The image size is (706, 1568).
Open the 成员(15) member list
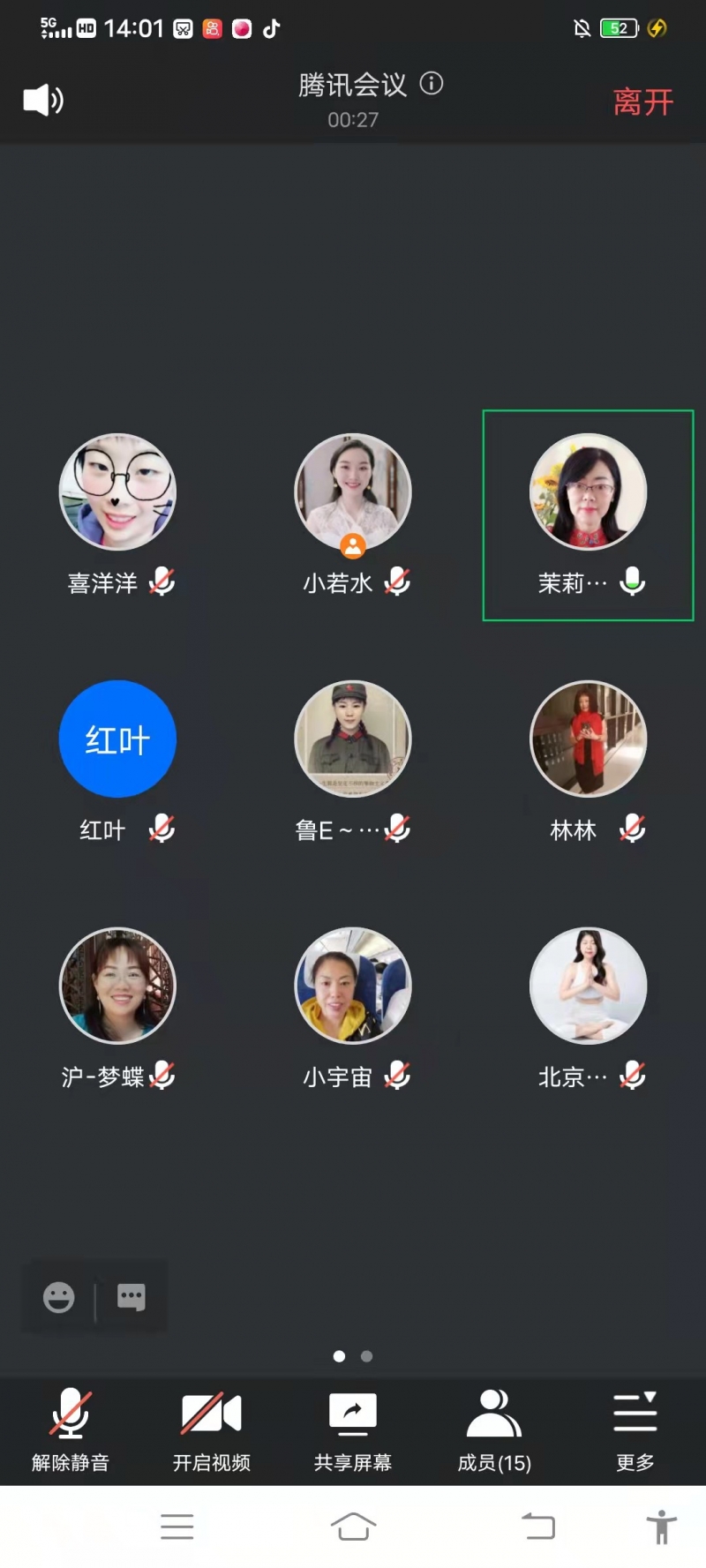(494, 1429)
